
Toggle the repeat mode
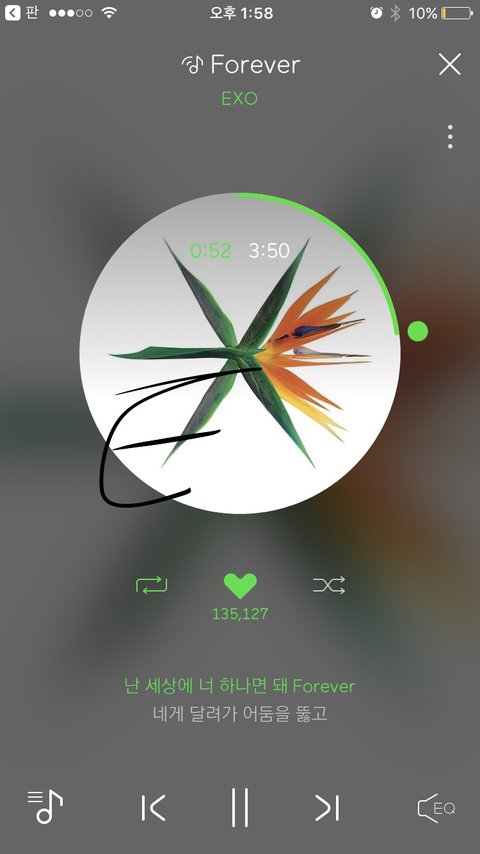point(151,585)
